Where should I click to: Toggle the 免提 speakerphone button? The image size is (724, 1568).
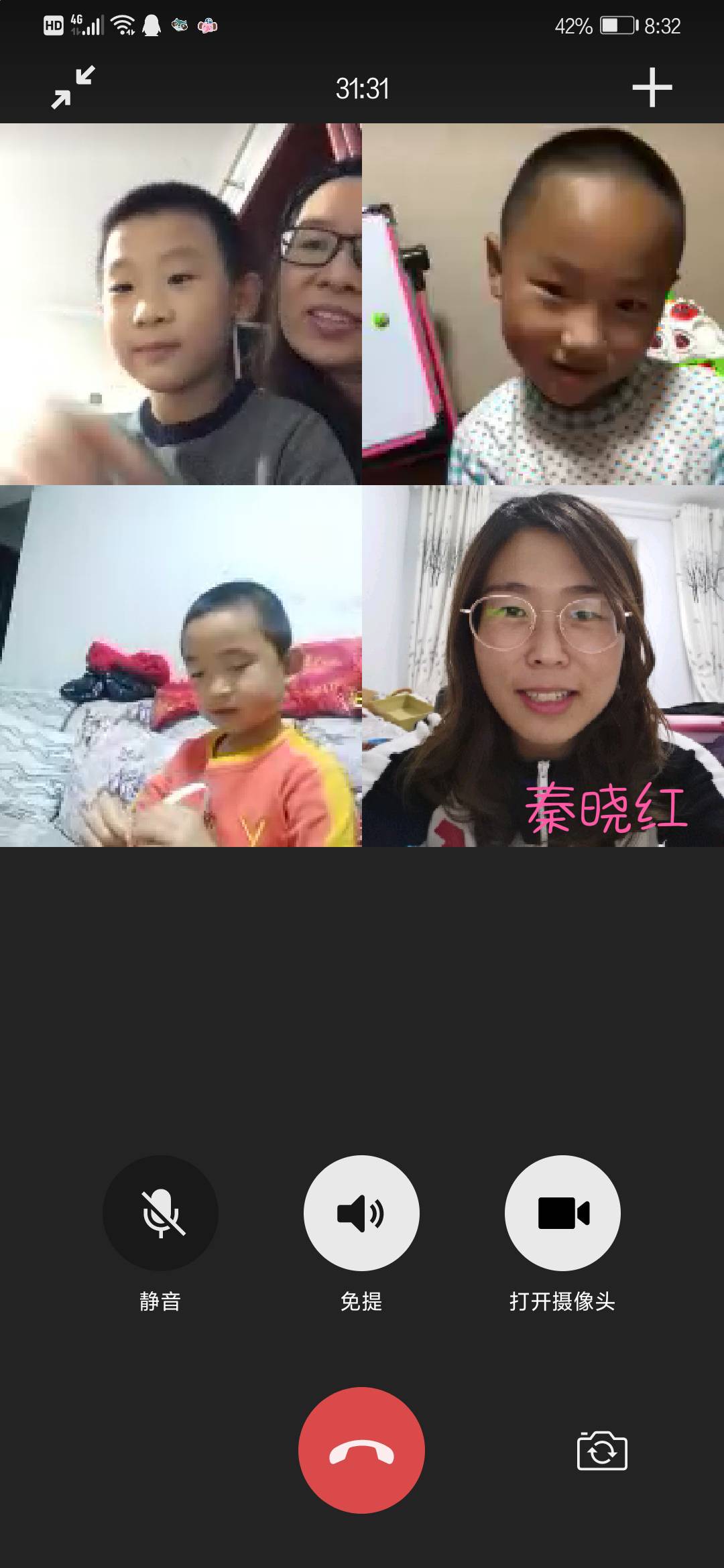361,1213
